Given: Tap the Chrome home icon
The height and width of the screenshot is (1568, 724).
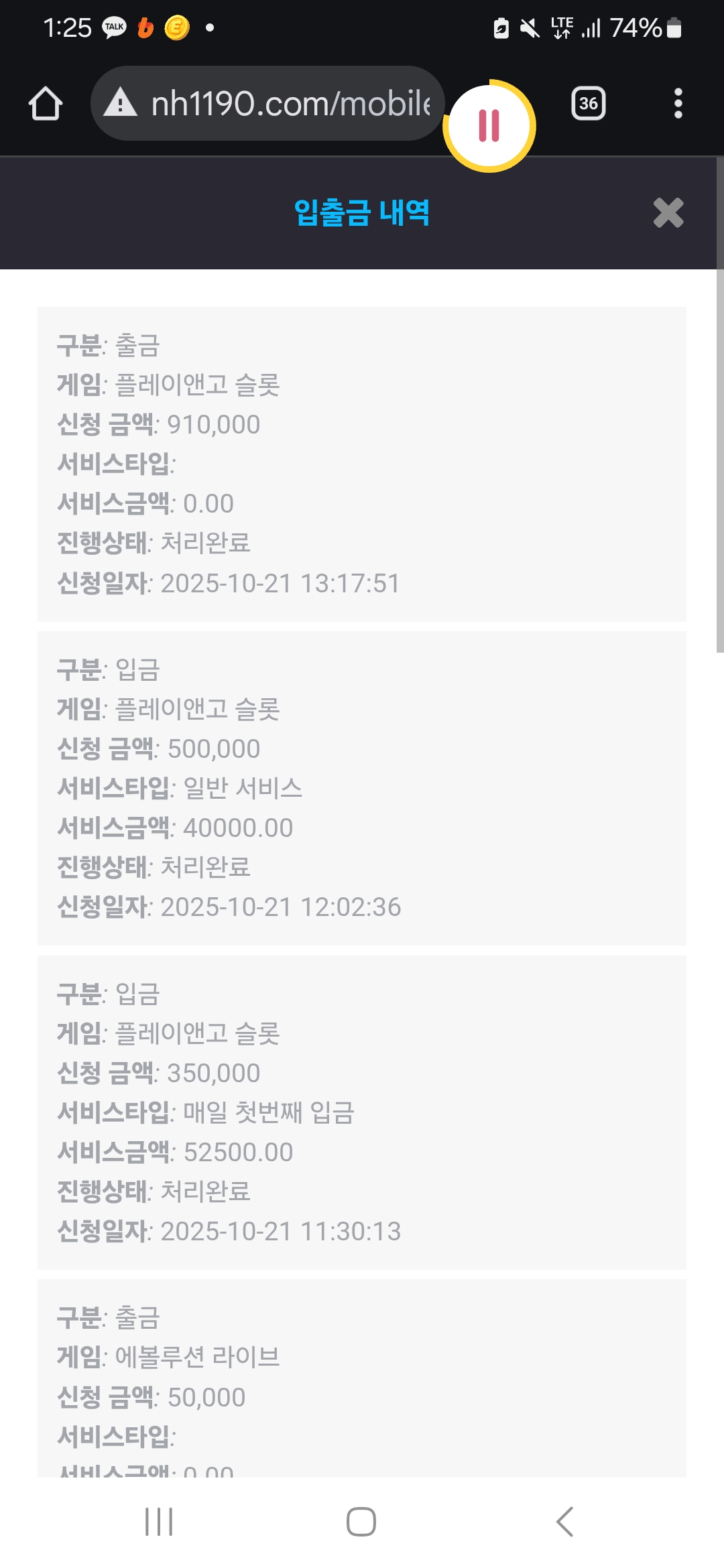Looking at the screenshot, I should pyautogui.click(x=45, y=103).
